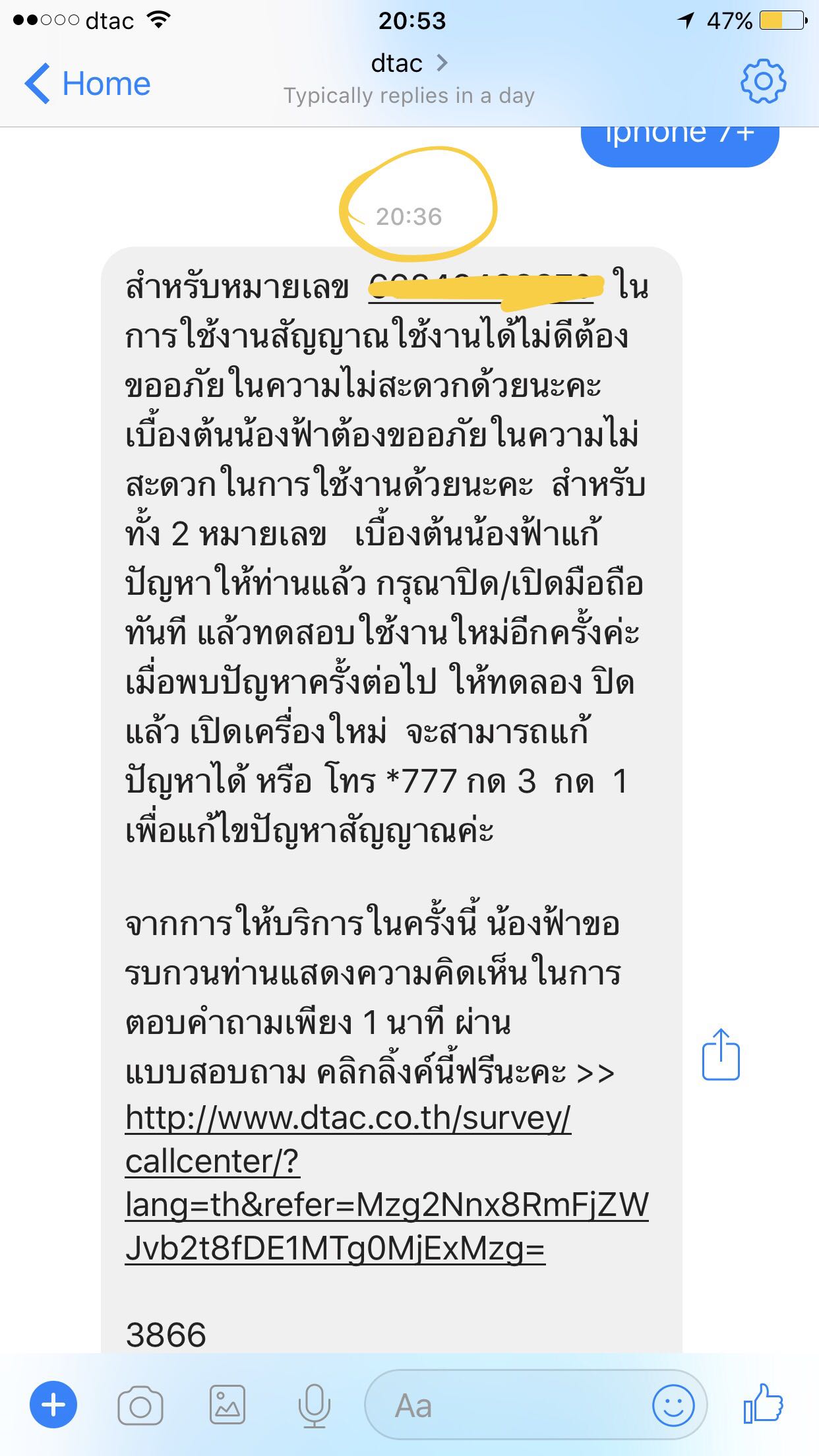Share this message with forward icon

pos(721,1054)
